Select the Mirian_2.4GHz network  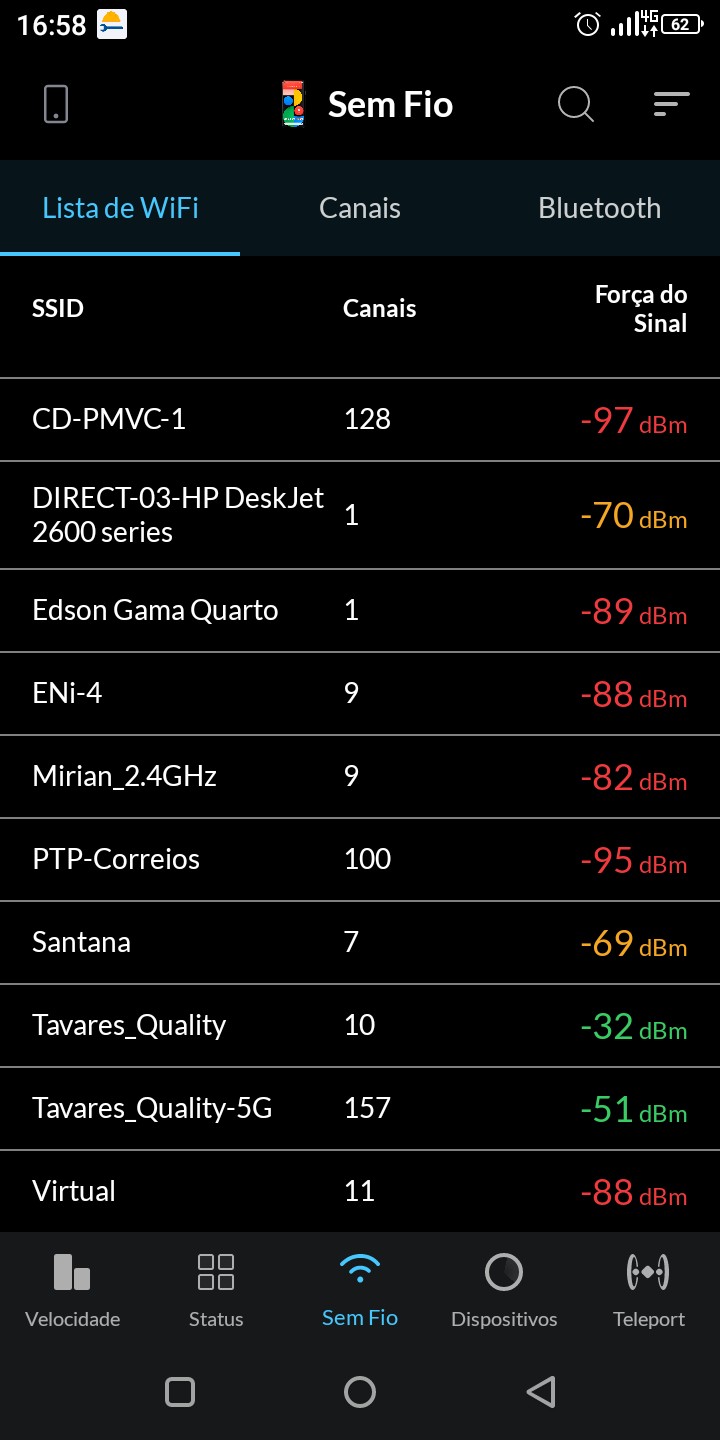[360, 776]
